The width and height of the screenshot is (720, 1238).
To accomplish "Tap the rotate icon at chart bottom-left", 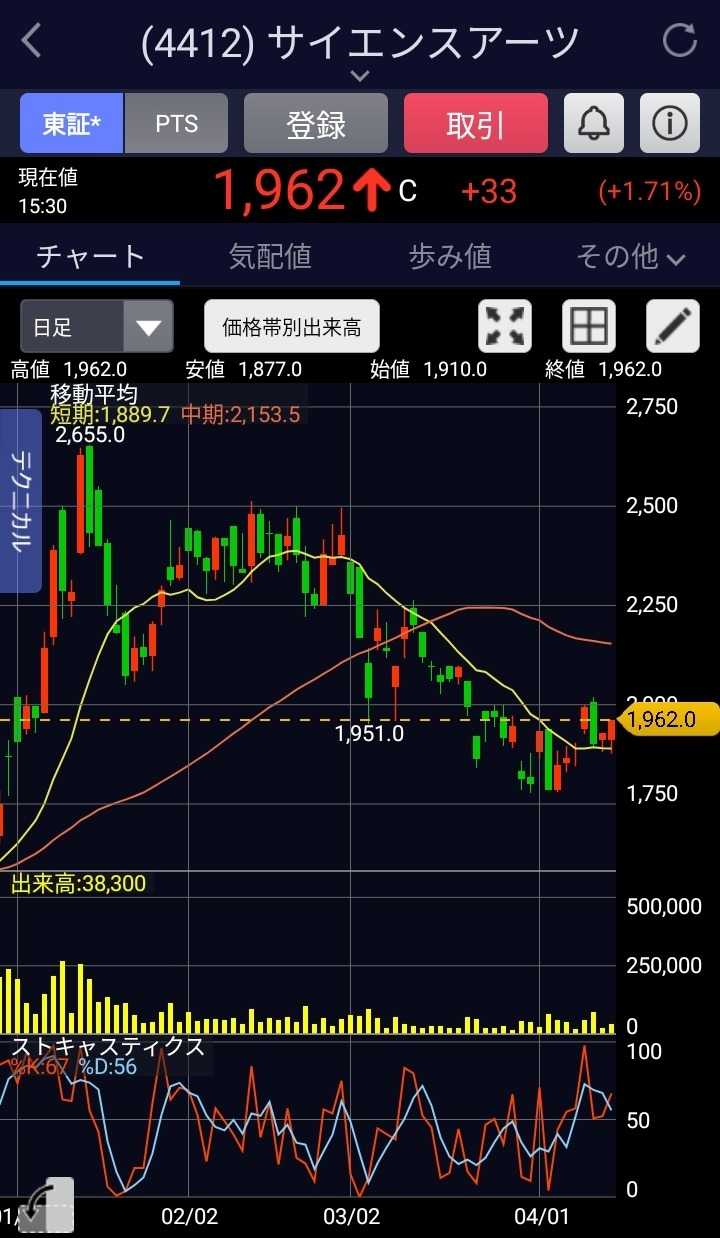I will (46, 1204).
